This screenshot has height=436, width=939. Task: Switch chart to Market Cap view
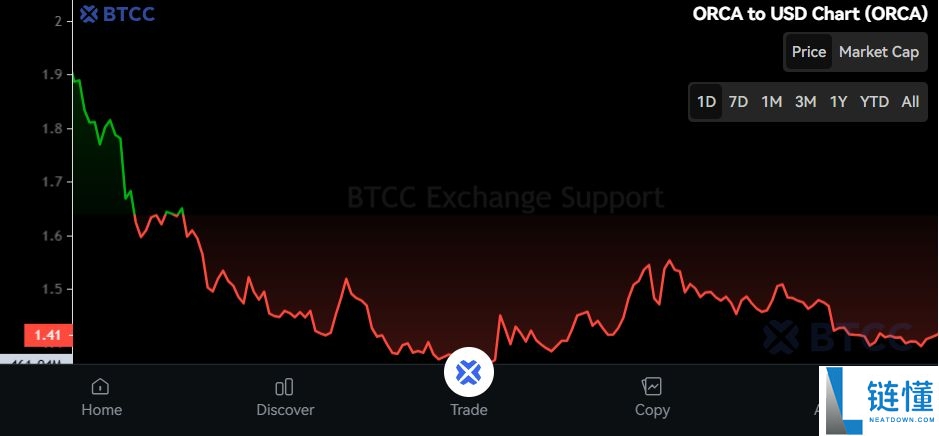878,52
